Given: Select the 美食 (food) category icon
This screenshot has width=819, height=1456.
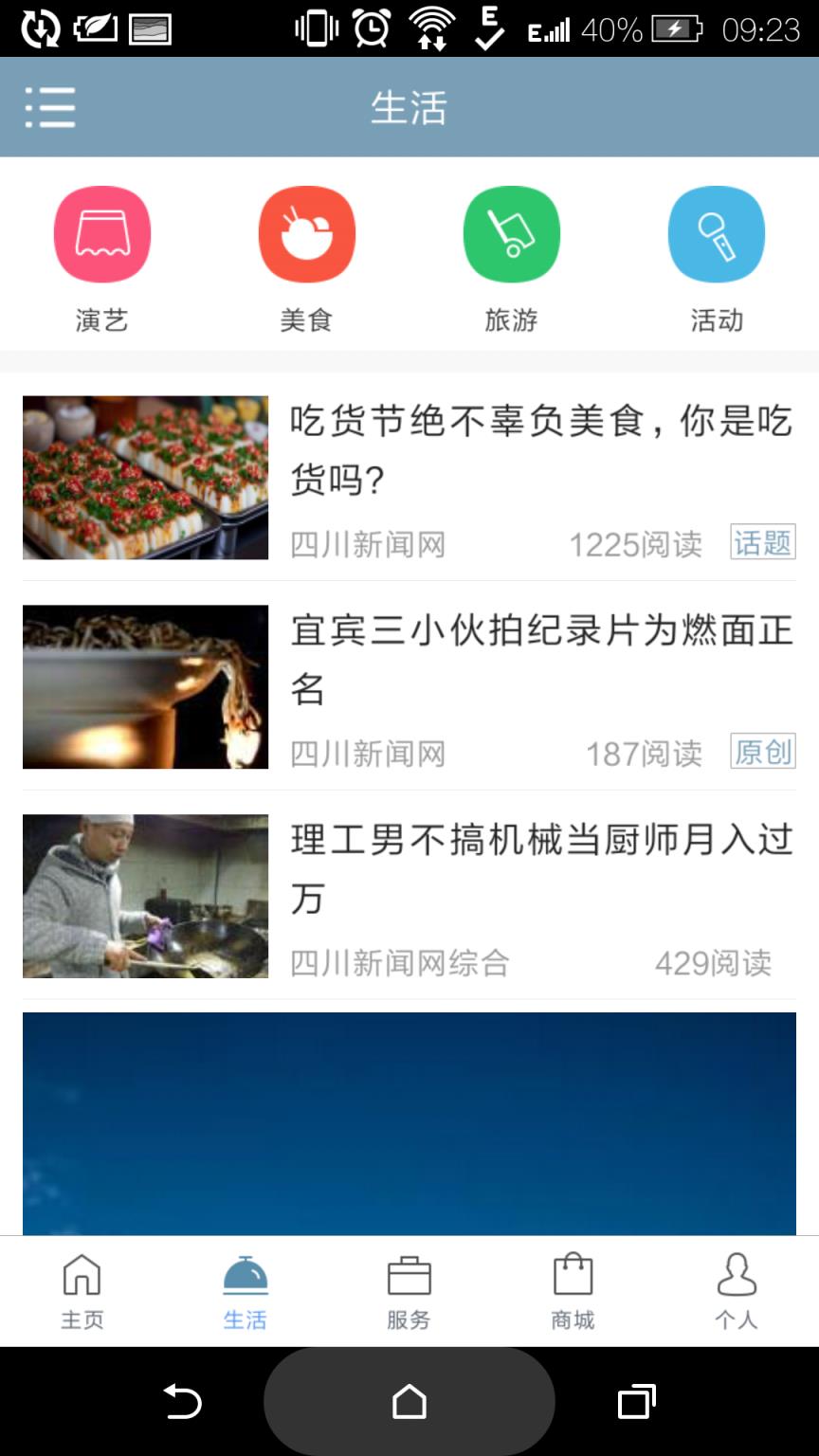Looking at the screenshot, I should (x=306, y=233).
